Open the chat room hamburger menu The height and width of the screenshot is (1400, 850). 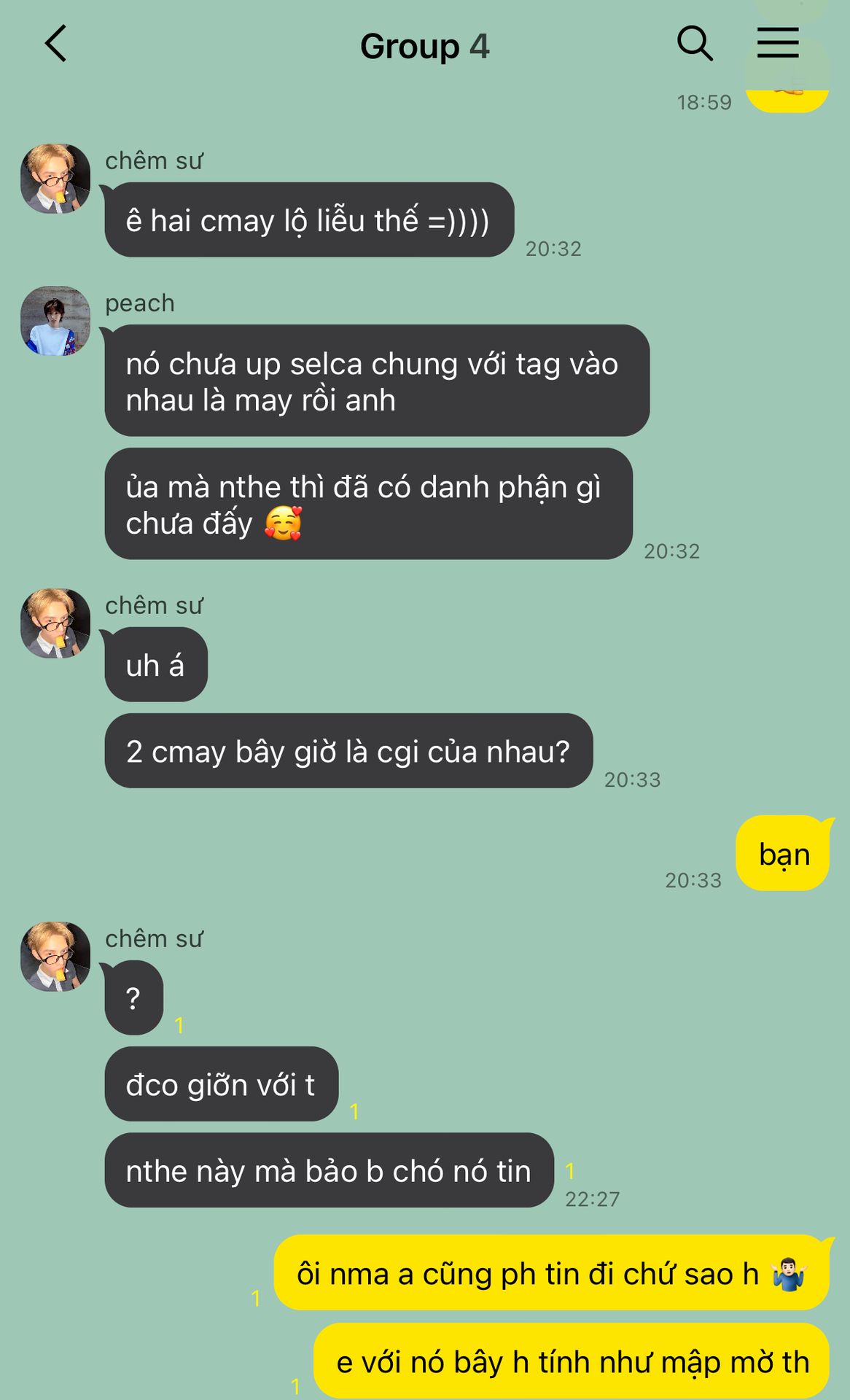[777, 44]
